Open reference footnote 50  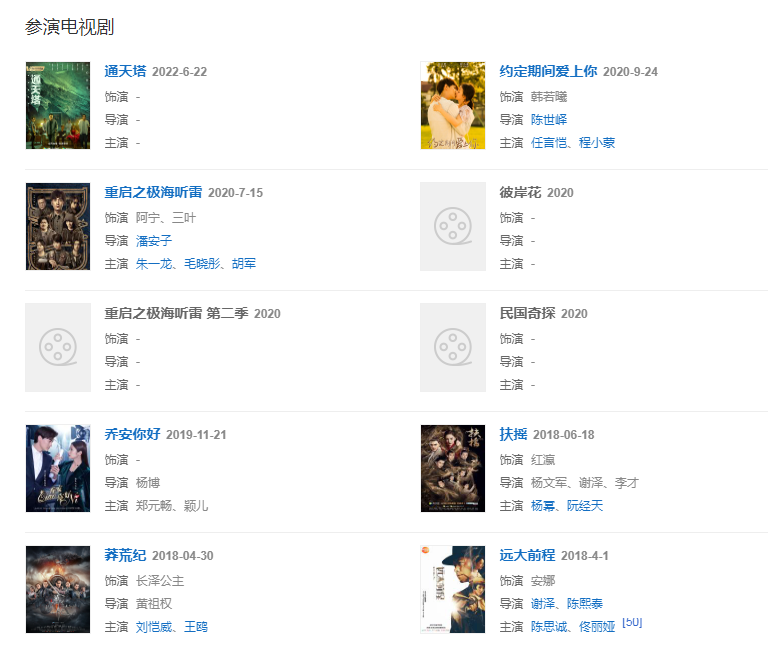632,622
